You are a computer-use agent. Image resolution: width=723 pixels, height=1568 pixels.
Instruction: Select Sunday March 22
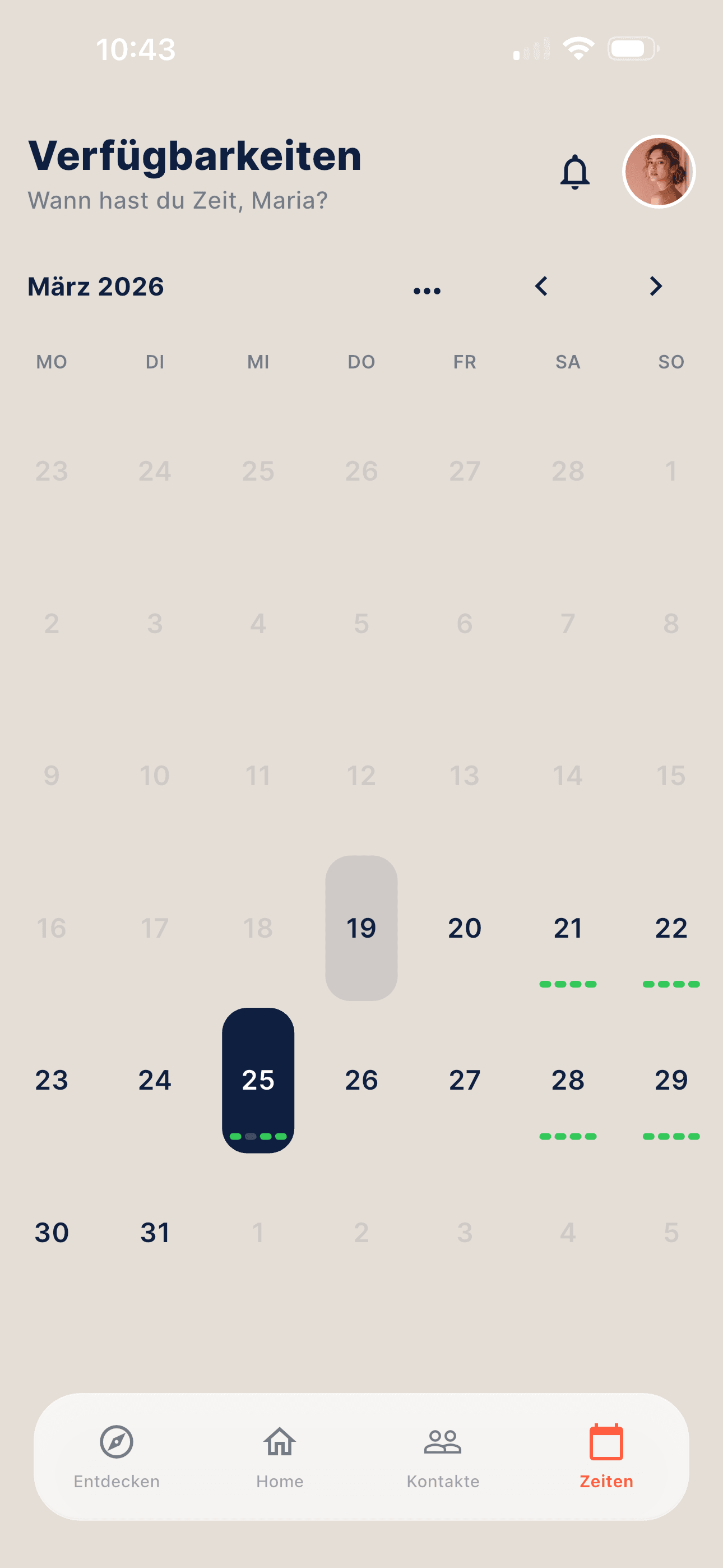(671, 928)
